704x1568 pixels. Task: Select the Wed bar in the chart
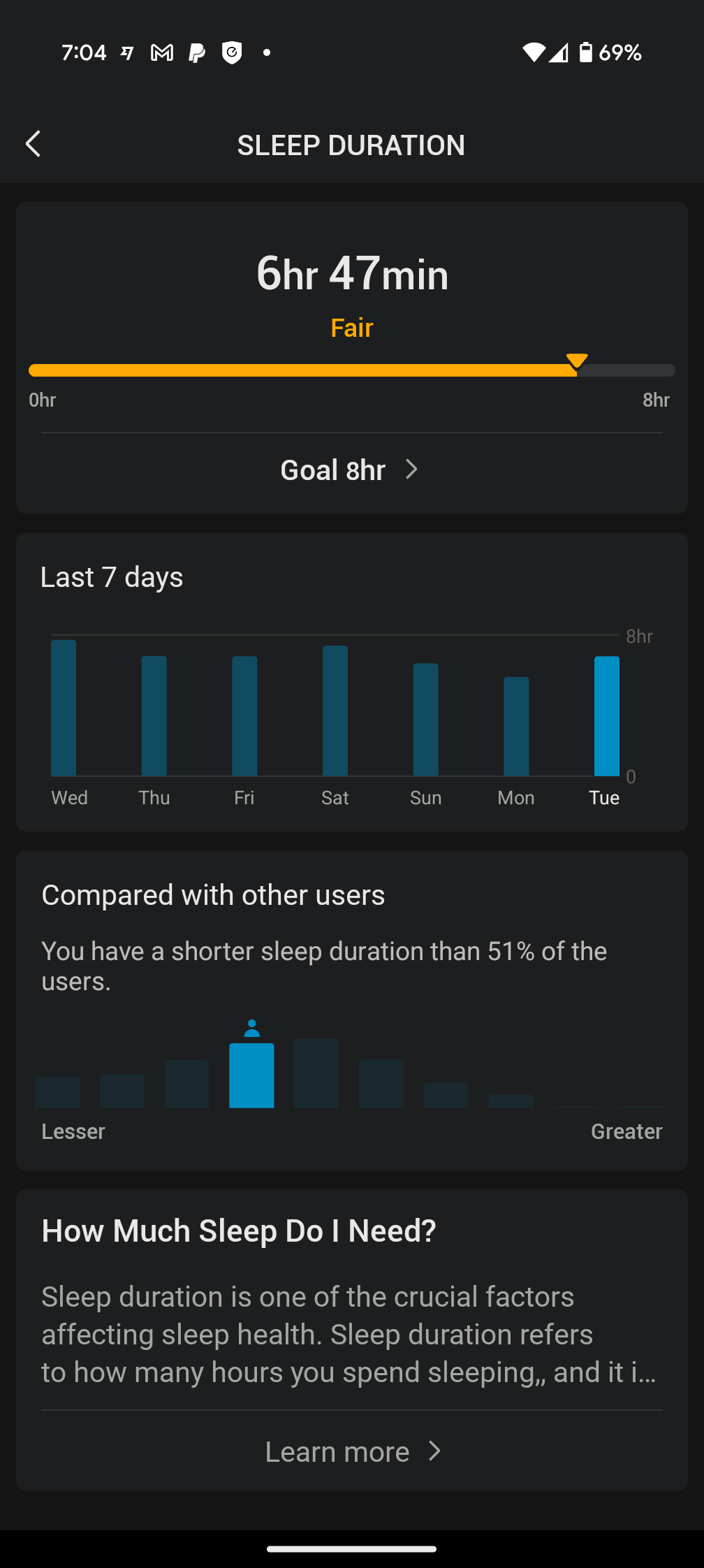(x=64, y=707)
